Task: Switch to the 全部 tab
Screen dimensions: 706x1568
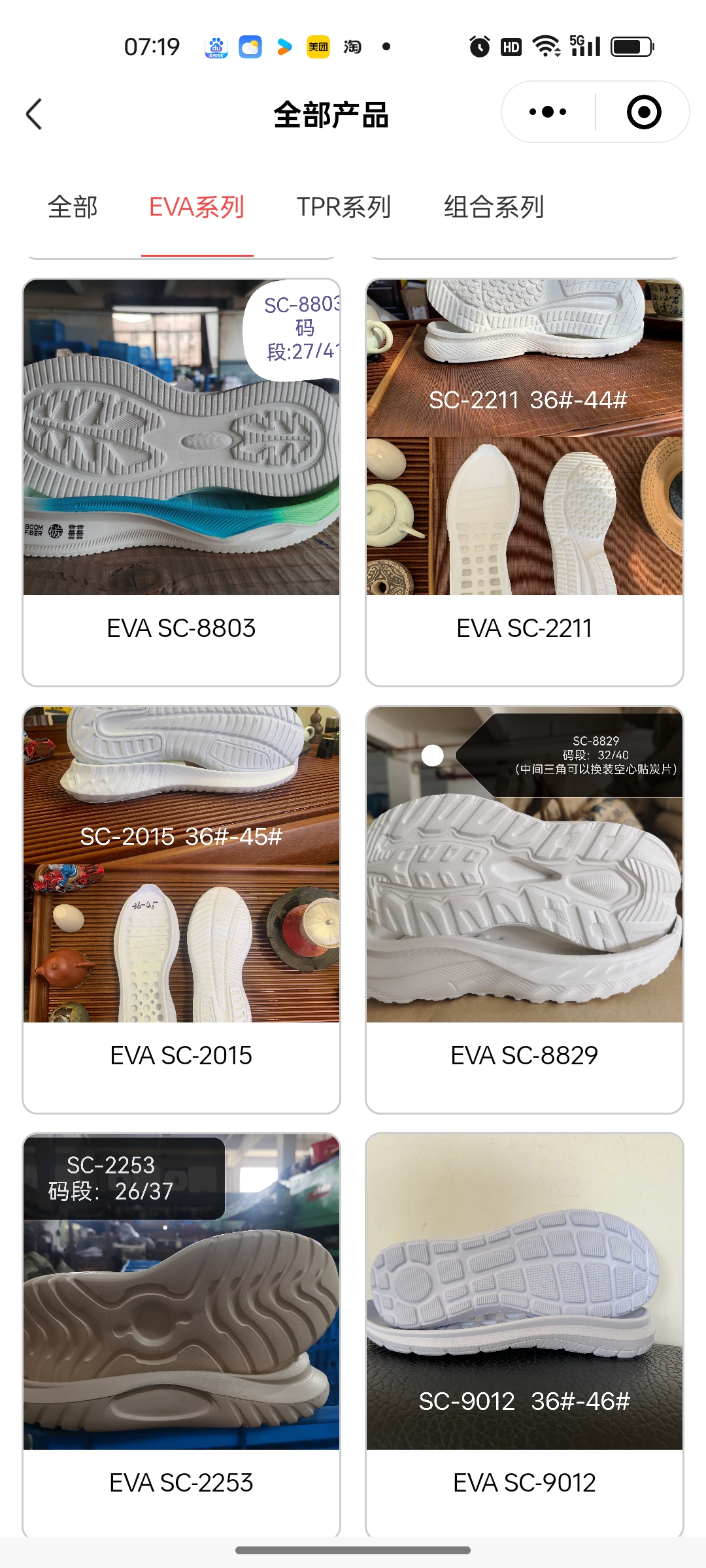Action: click(x=73, y=207)
